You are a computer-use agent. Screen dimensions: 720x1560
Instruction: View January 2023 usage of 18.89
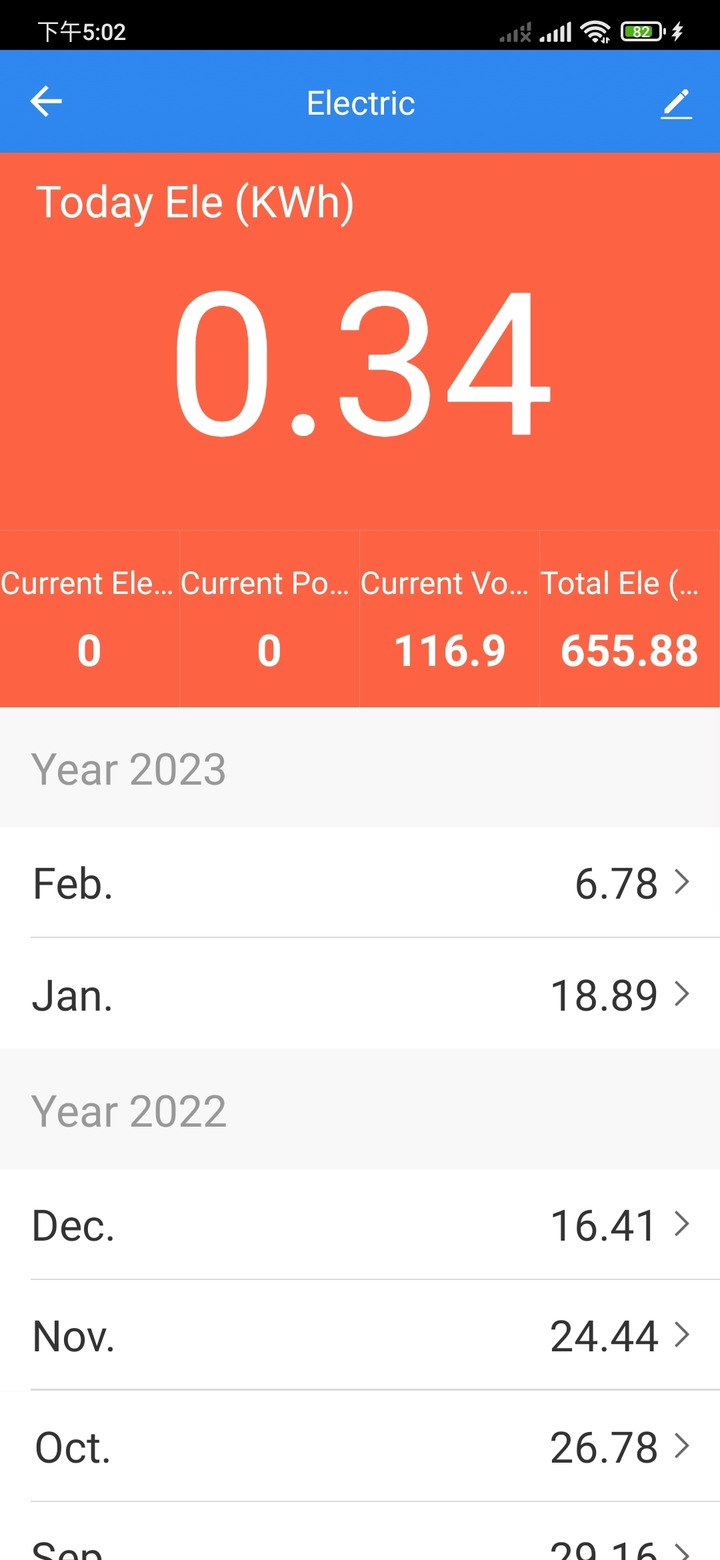[360, 994]
